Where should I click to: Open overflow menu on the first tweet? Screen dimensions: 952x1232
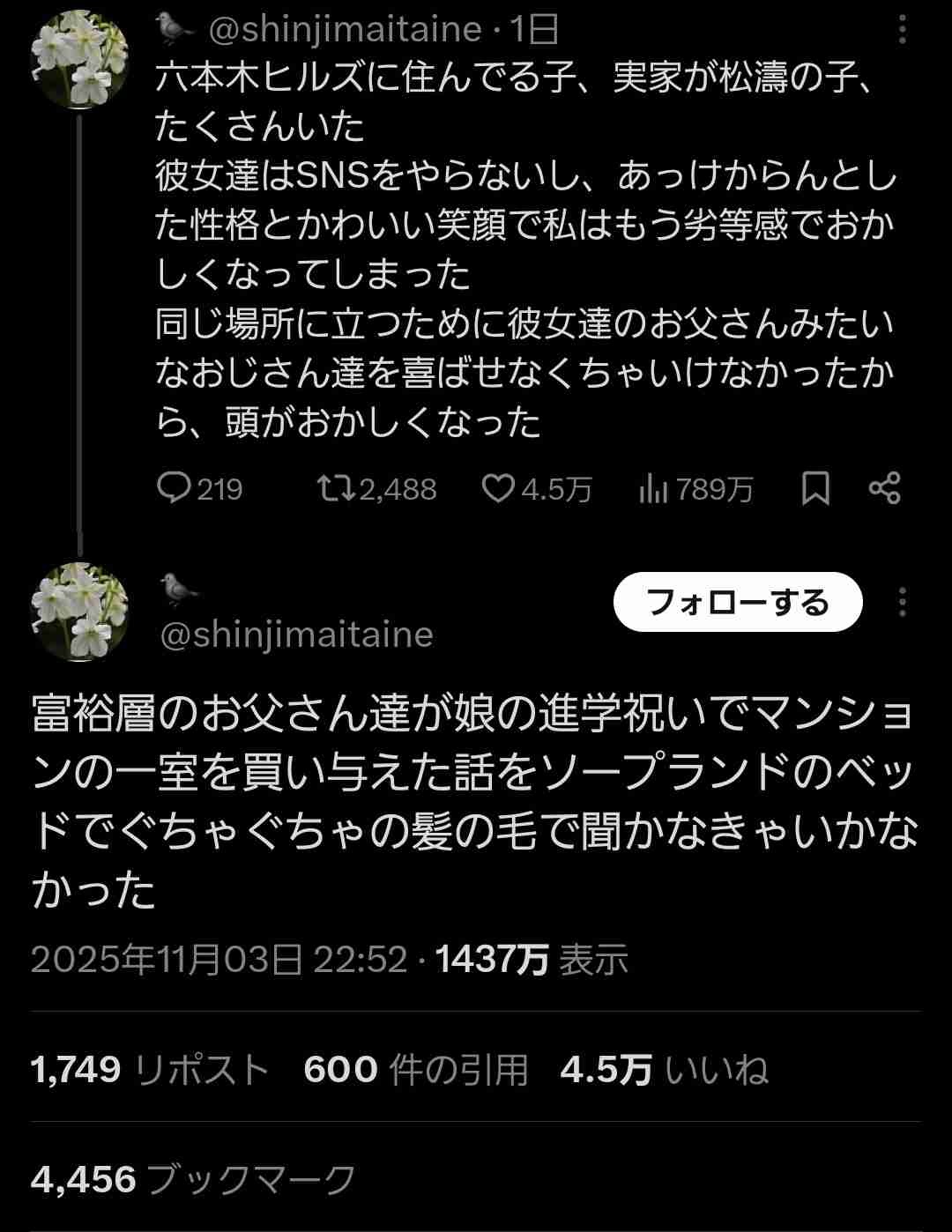pos(902,29)
